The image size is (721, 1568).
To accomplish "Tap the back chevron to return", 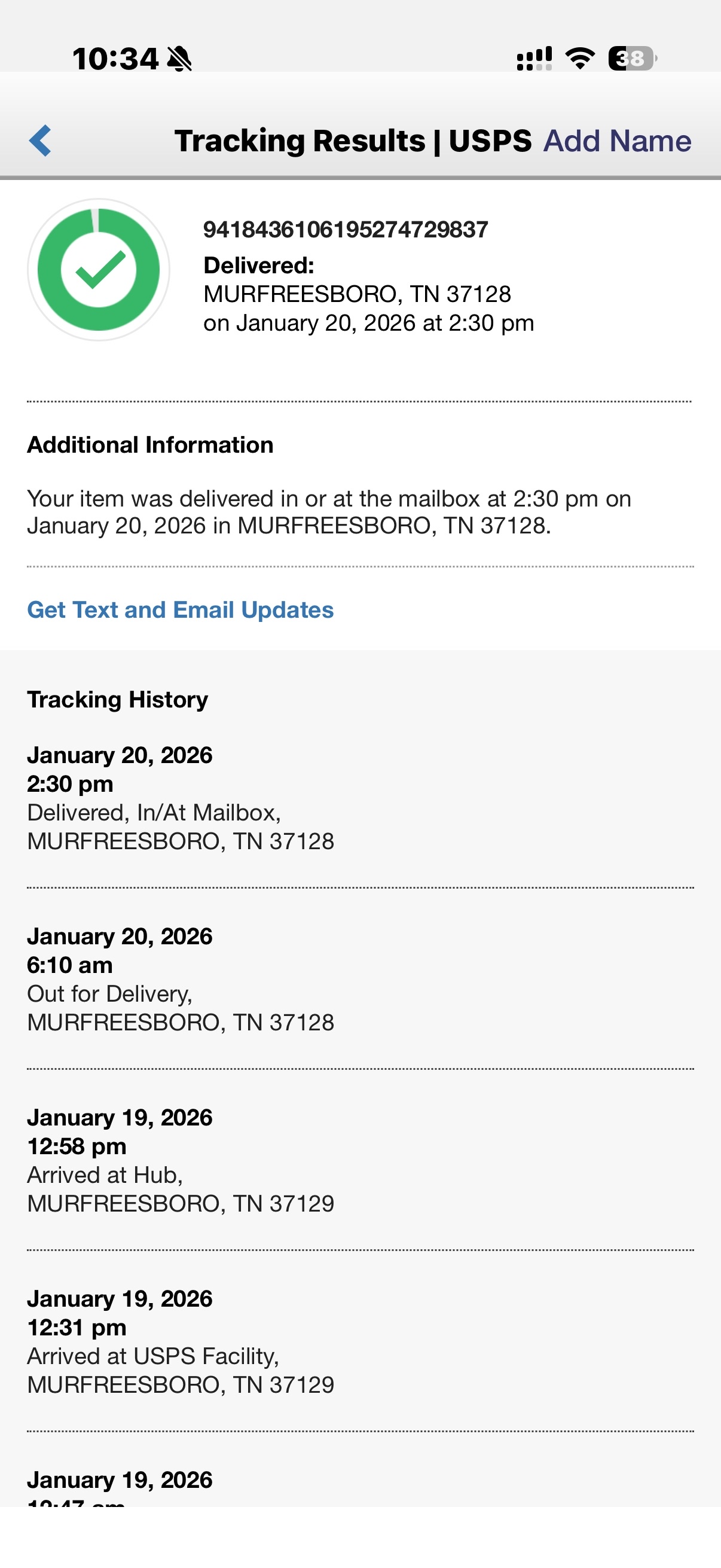I will coord(38,141).
